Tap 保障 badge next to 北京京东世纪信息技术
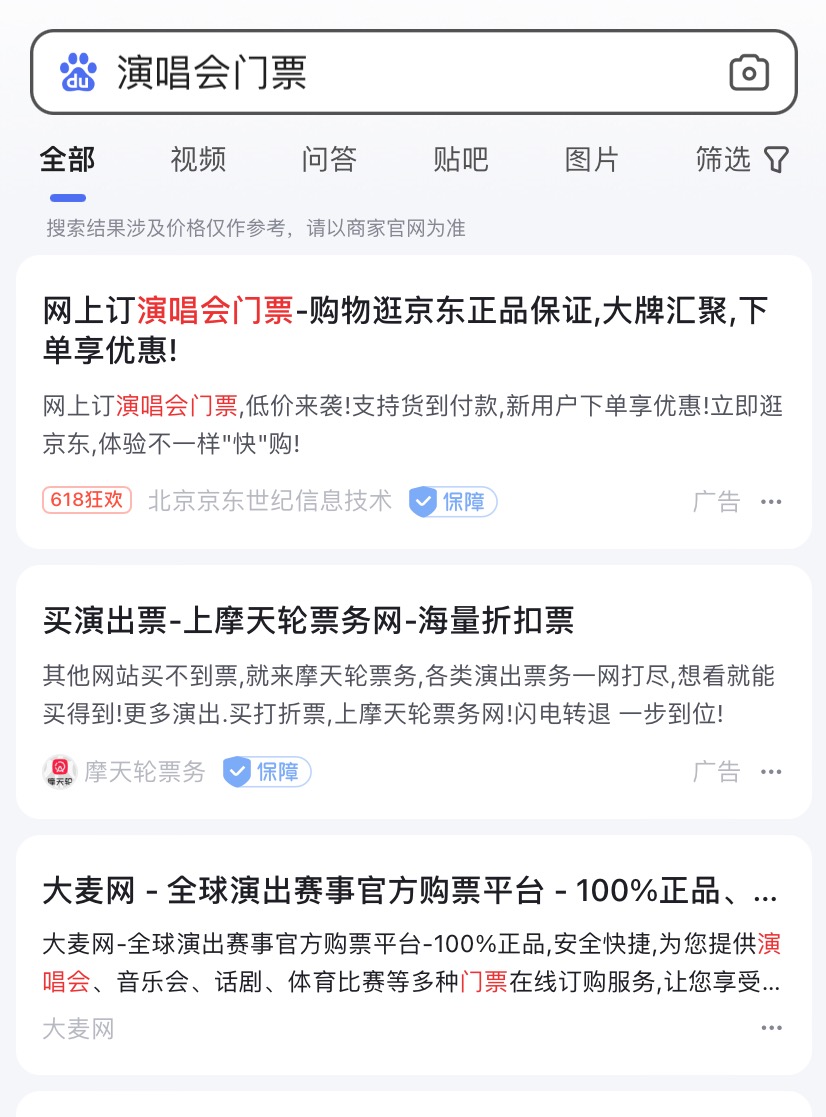Screen dimensions: 826x1117 [453, 501]
